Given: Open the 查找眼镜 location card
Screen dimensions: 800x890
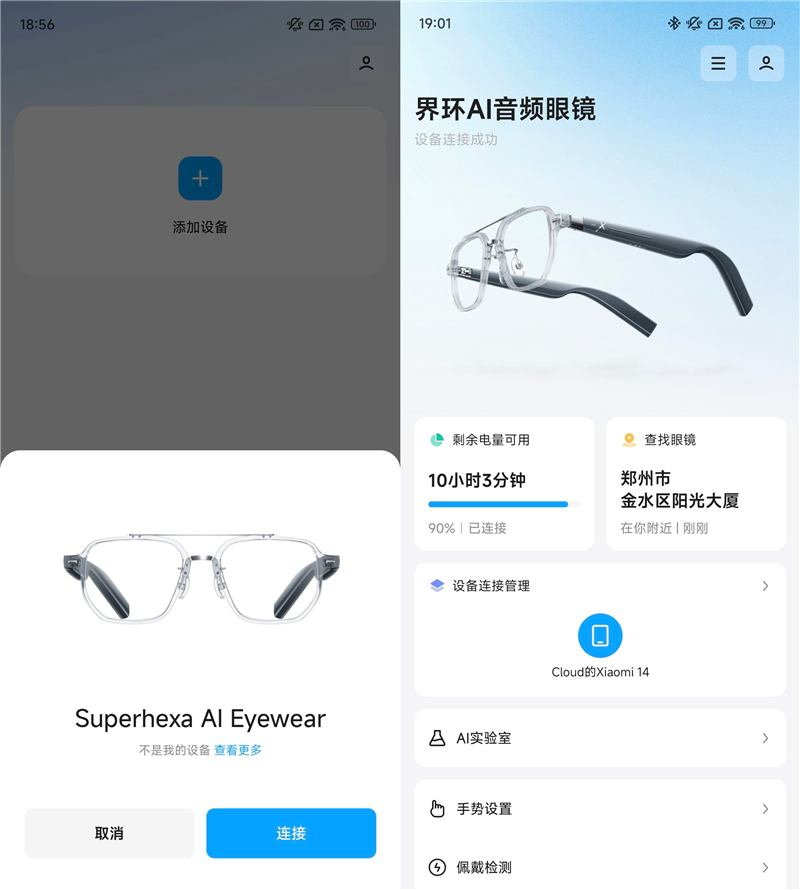Looking at the screenshot, I should click(696, 483).
